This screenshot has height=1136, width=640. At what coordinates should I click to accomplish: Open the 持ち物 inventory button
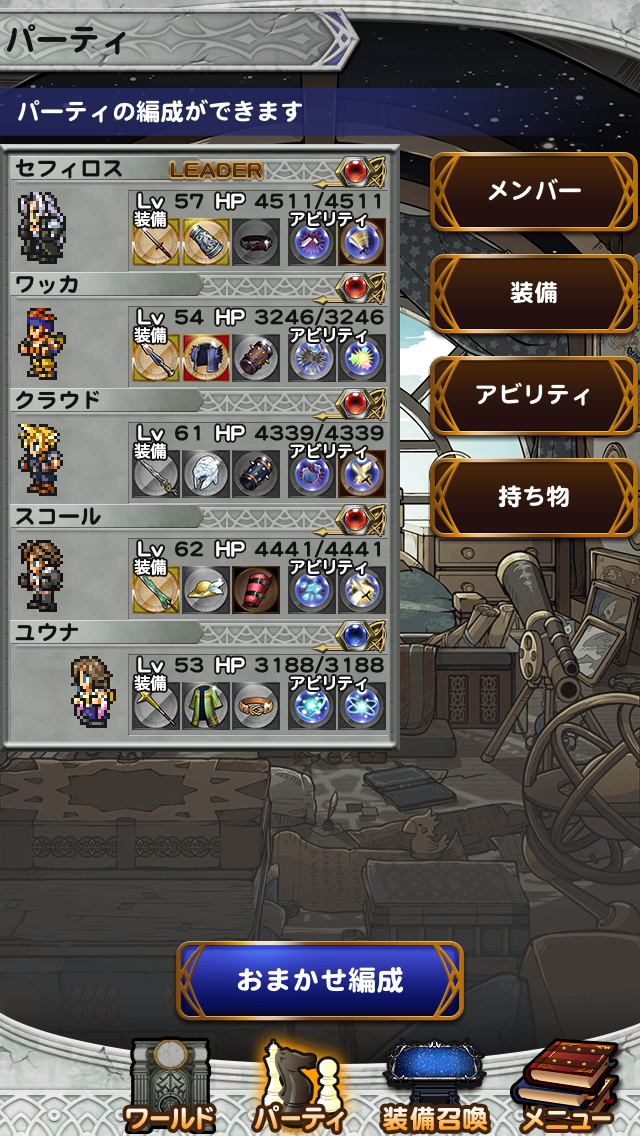(534, 497)
